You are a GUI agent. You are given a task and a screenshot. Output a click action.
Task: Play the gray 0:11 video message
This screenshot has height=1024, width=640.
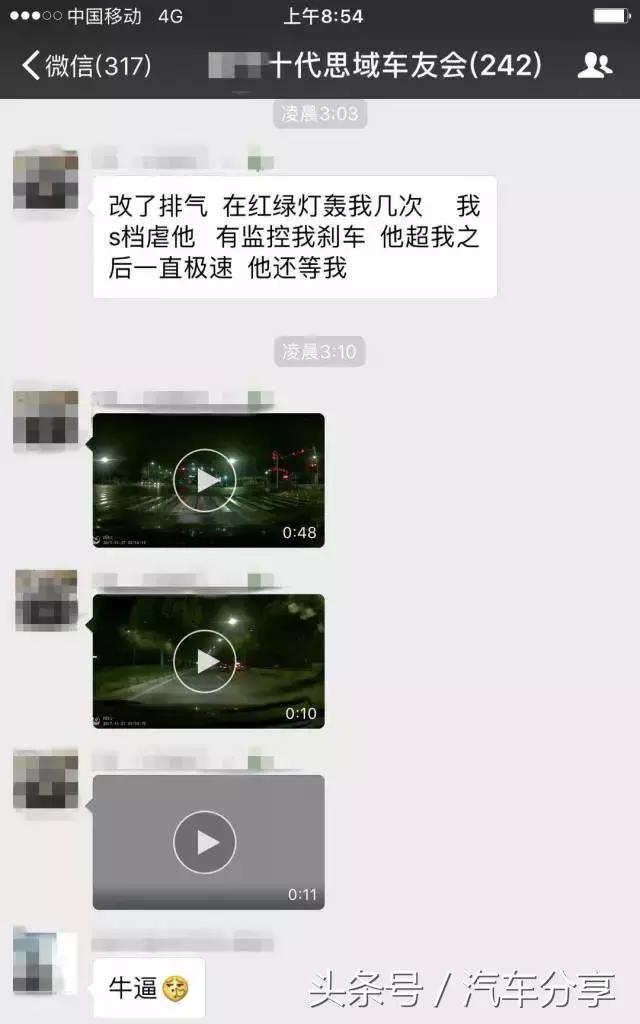(x=205, y=842)
